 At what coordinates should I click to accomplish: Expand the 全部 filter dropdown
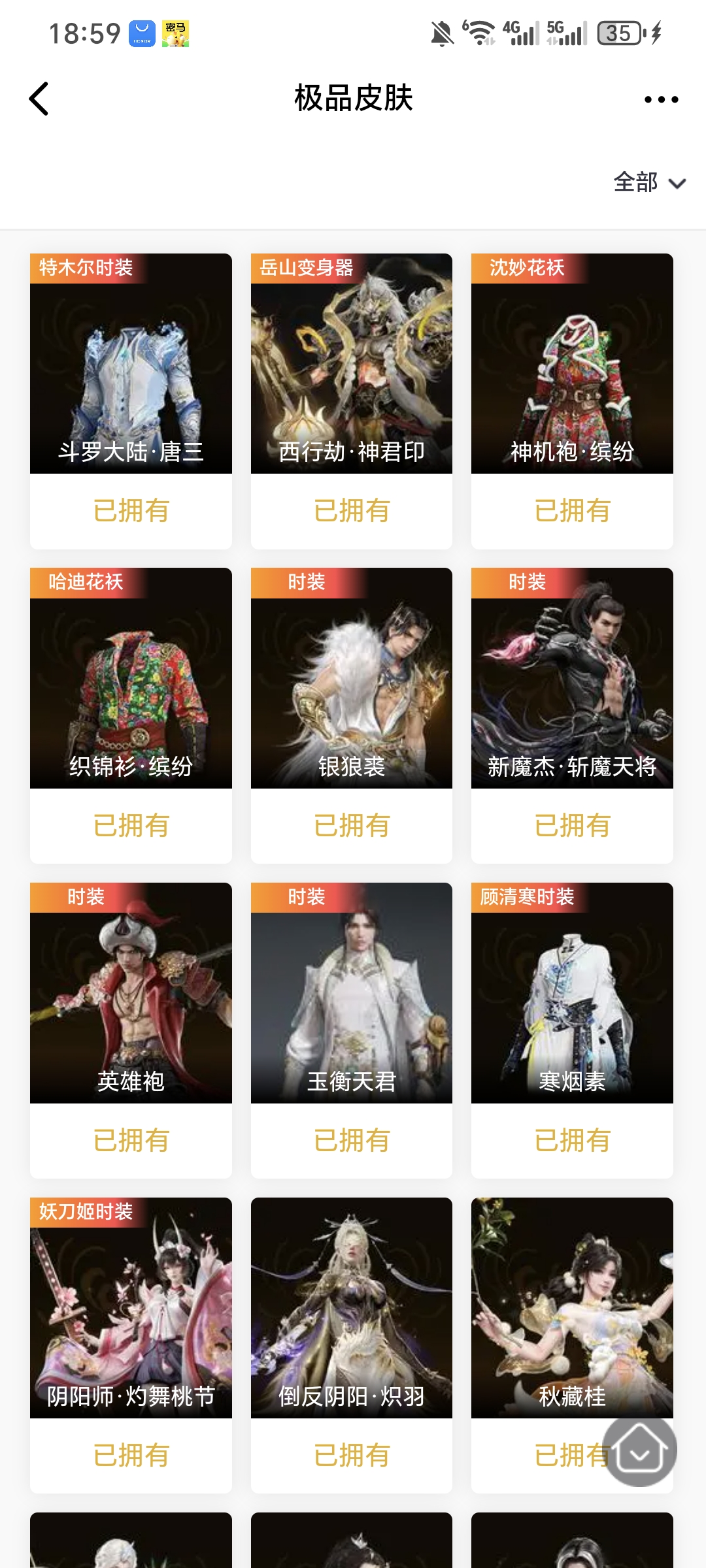pos(649,182)
